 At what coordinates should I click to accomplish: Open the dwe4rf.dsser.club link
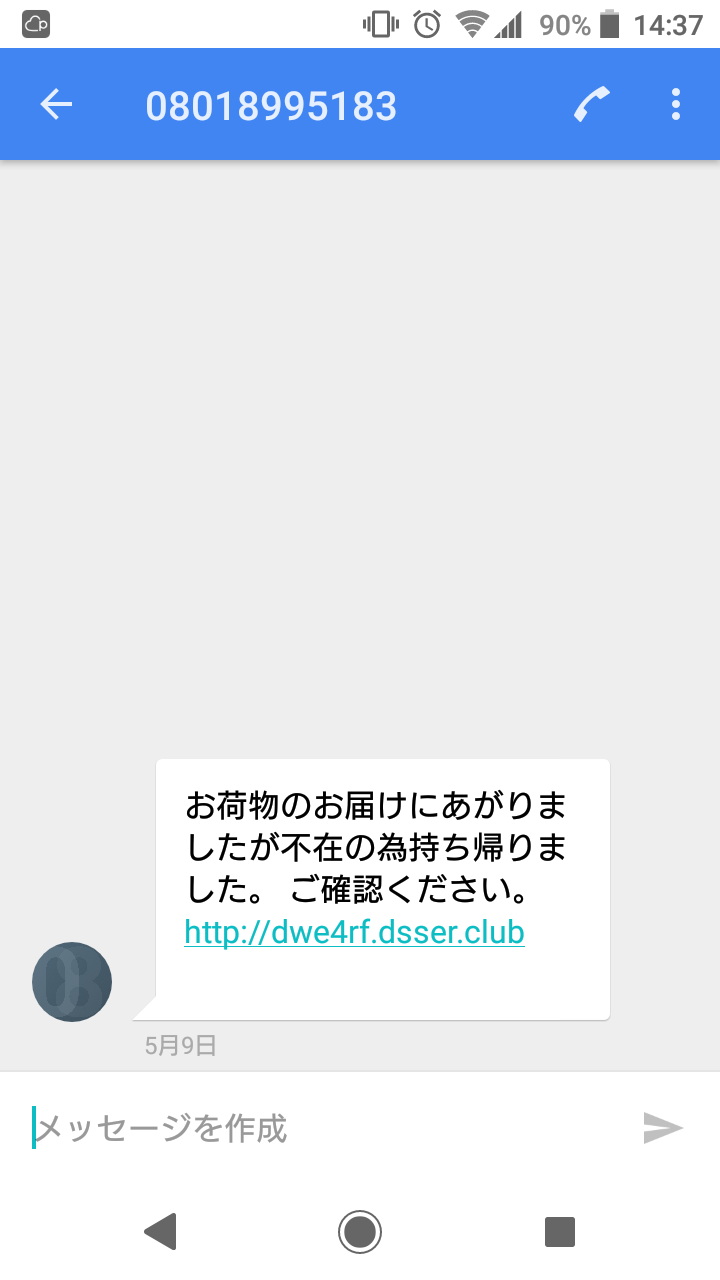354,933
